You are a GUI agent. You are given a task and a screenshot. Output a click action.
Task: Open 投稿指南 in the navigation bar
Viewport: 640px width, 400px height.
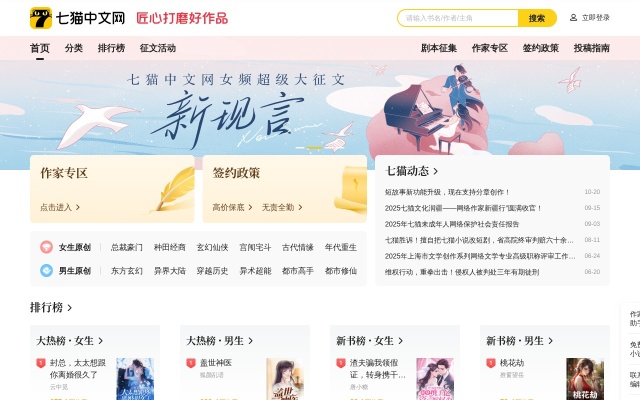[592, 48]
